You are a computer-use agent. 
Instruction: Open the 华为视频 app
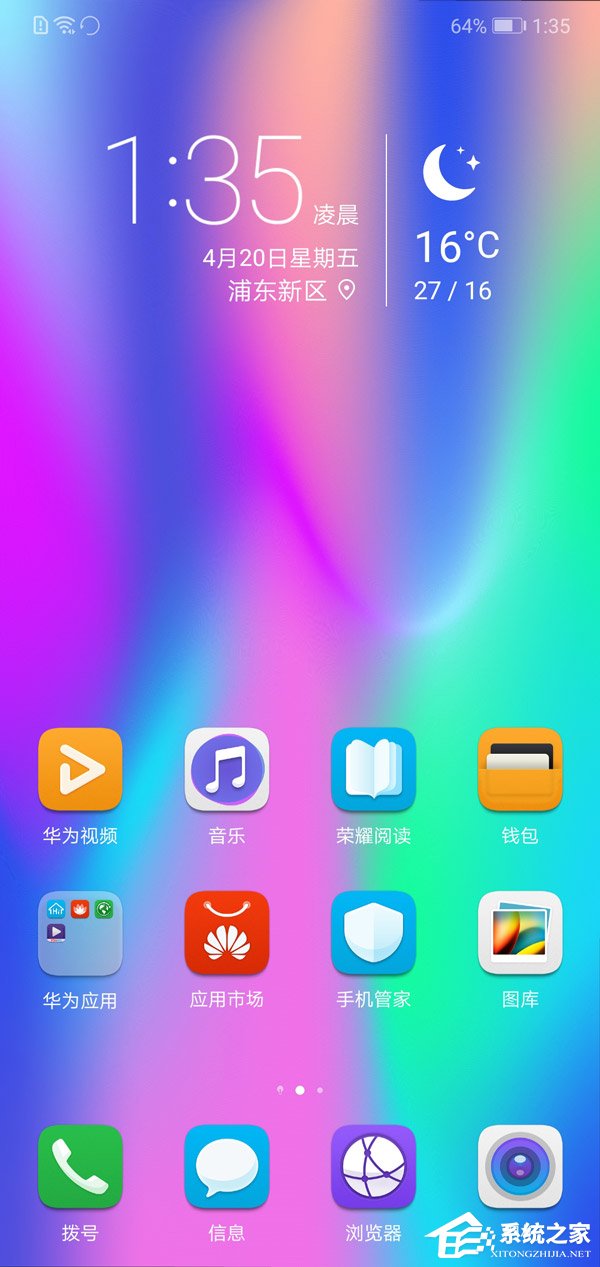point(80,769)
